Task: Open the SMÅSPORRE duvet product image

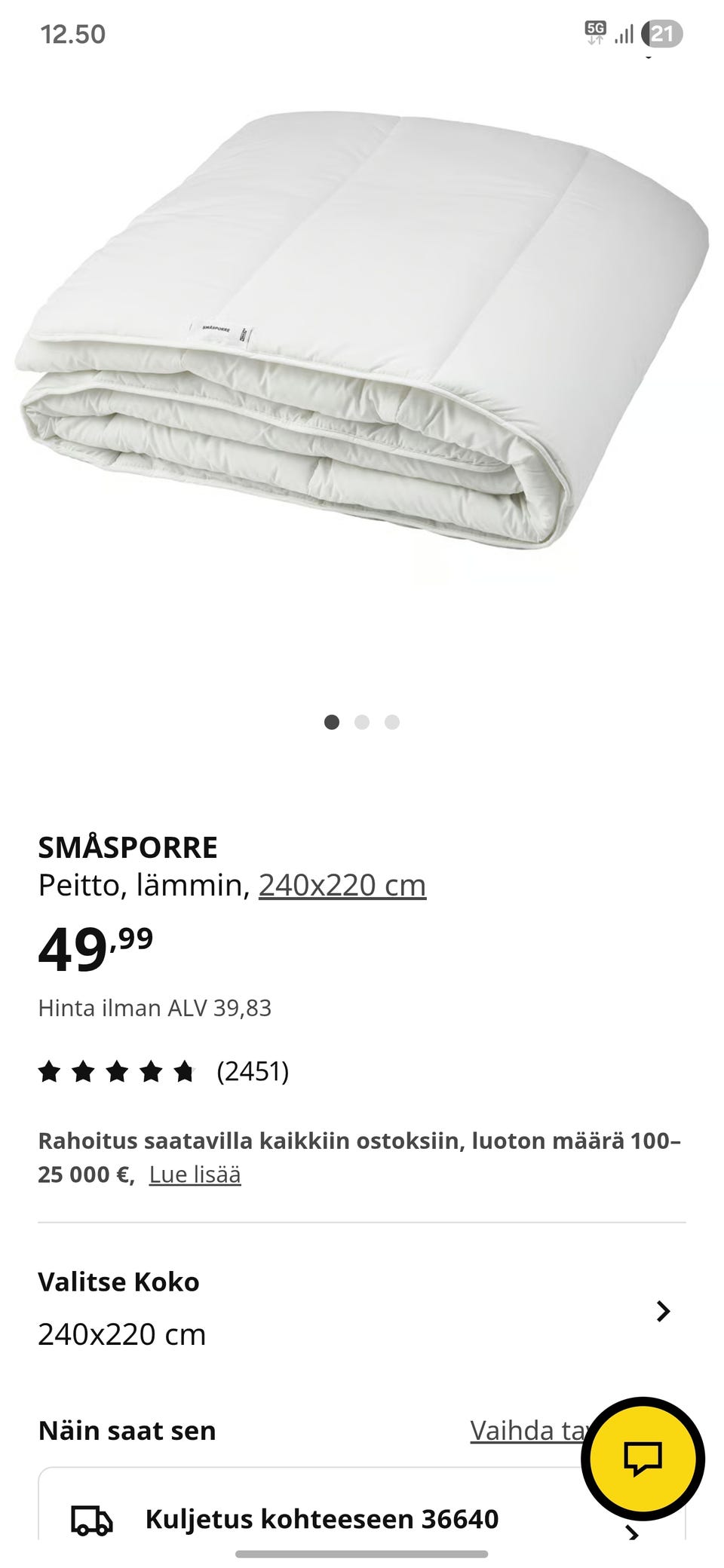Action: coord(362,332)
